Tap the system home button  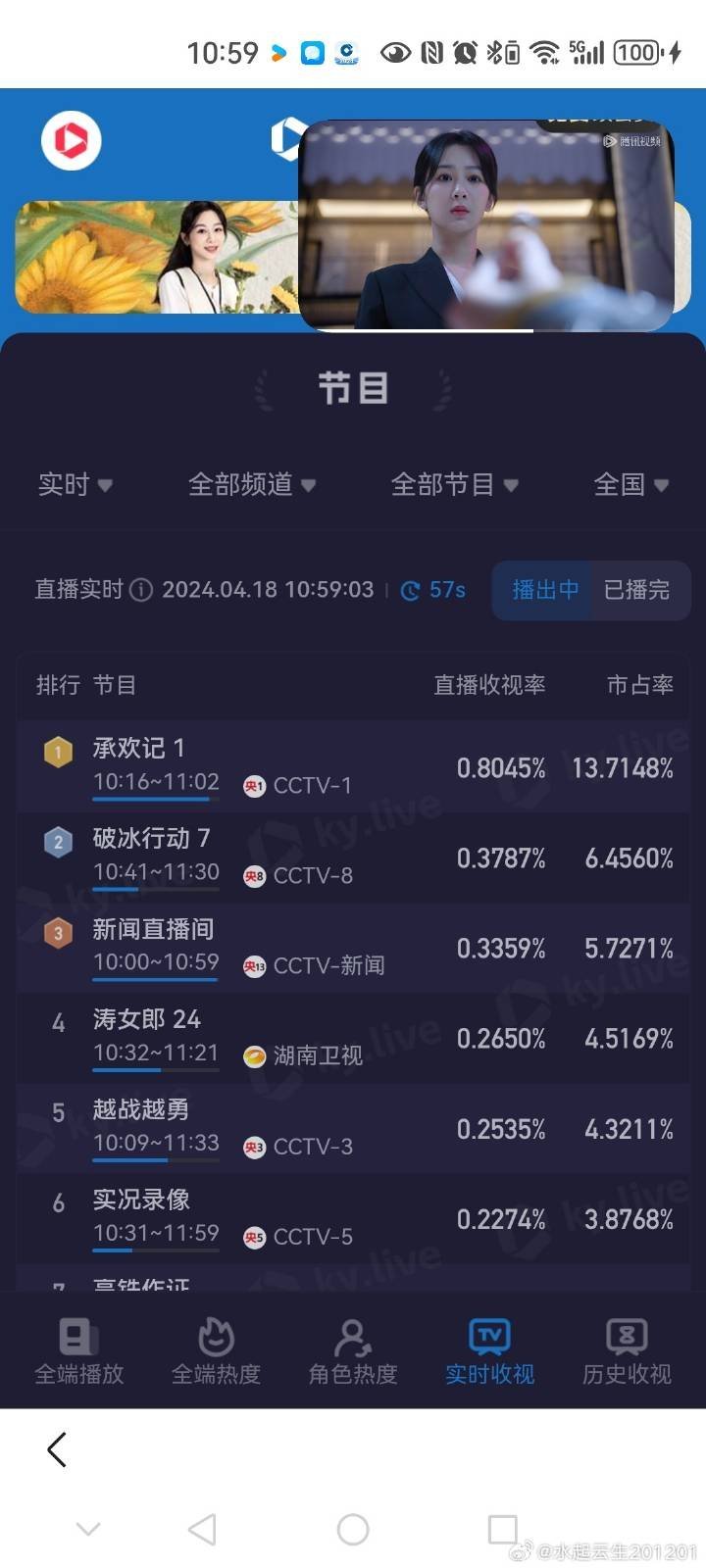point(353,1529)
